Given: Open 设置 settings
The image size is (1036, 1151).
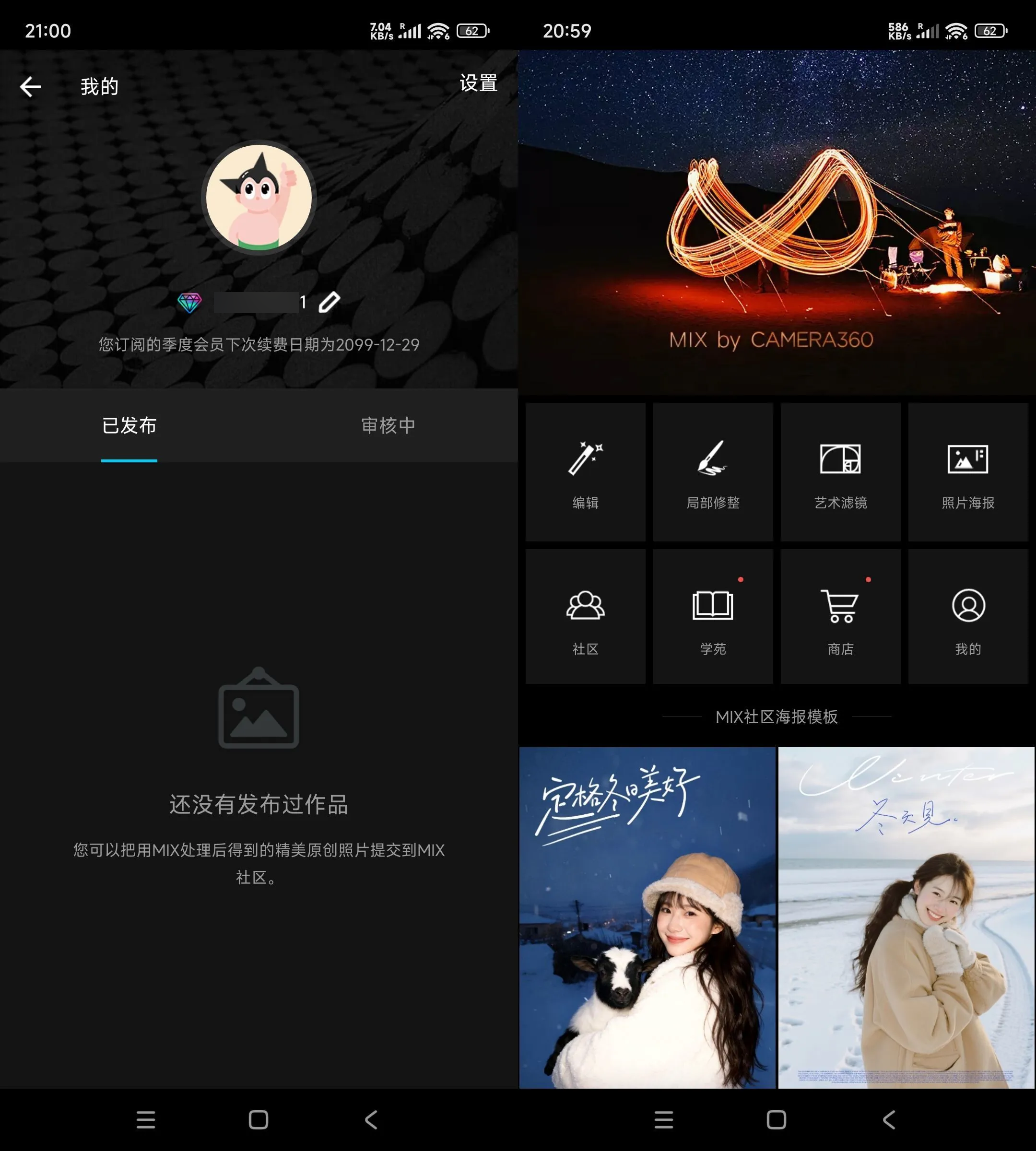Looking at the screenshot, I should tap(478, 83).
